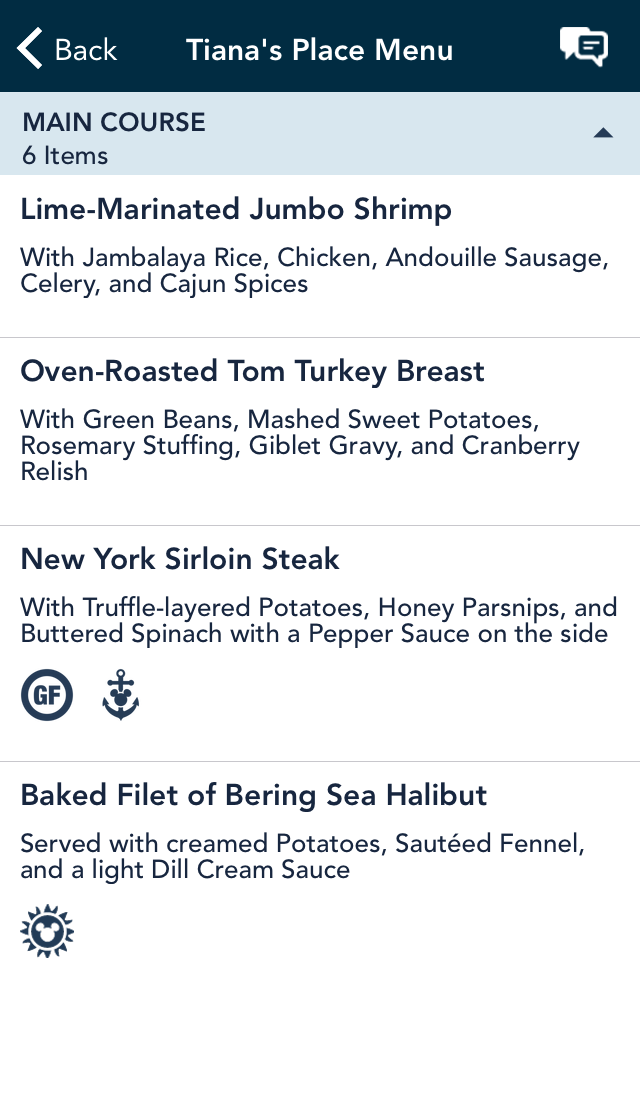Open the chat messages icon
This screenshot has width=640, height=1100.
pyautogui.click(x=584, y=48)
